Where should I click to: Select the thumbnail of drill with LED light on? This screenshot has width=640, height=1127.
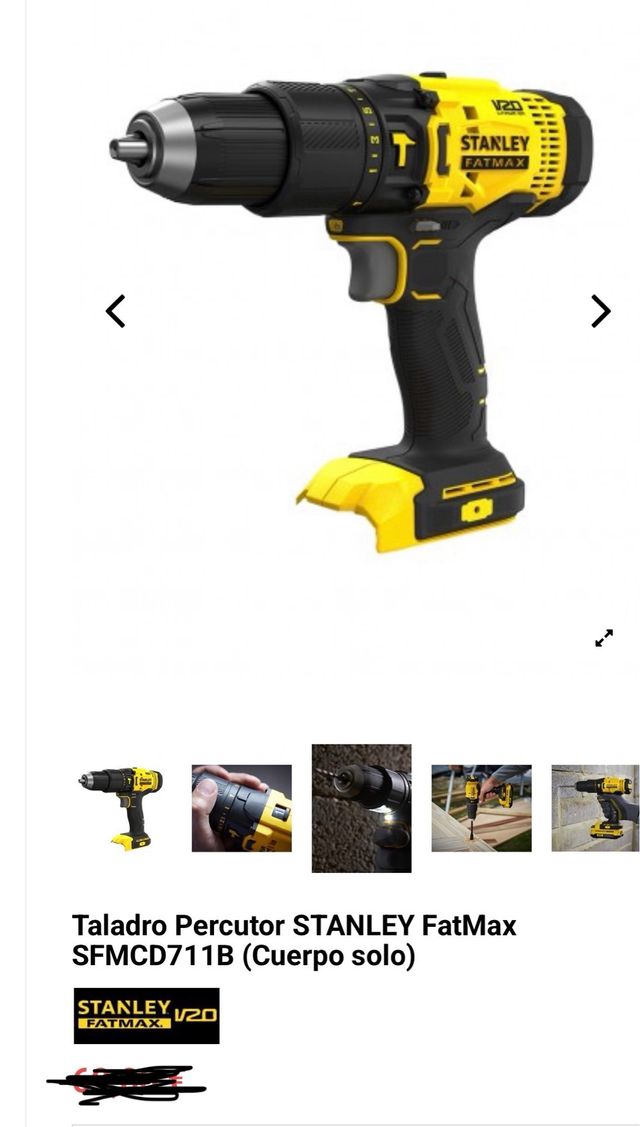(361, 808)
